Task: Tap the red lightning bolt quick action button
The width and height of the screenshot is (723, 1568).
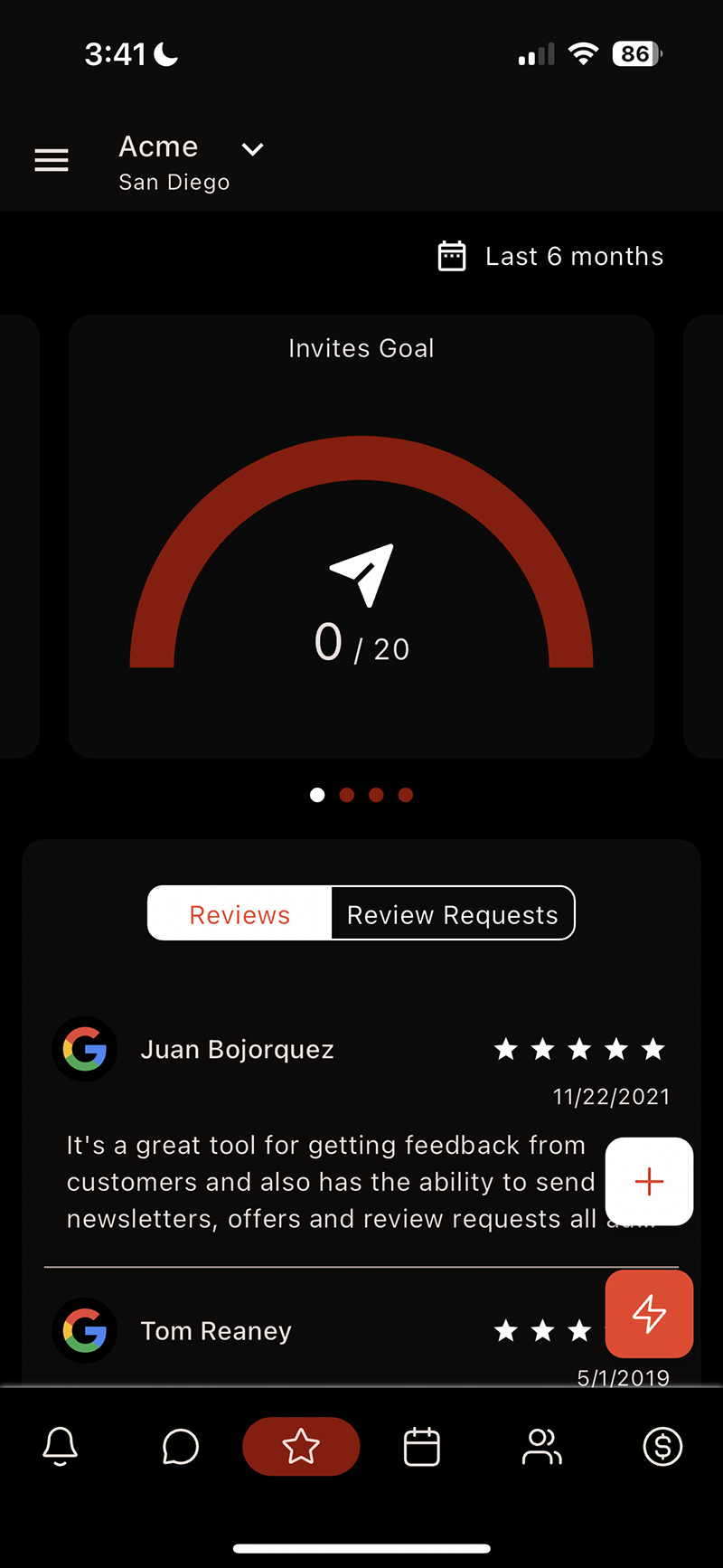Action: (649, 1314)
